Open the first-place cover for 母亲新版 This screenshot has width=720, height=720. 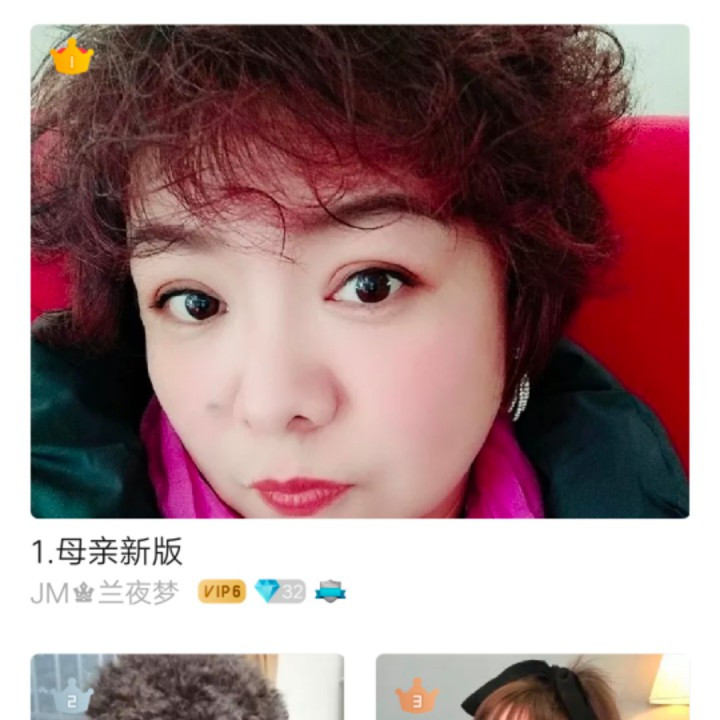coord(360,271)
